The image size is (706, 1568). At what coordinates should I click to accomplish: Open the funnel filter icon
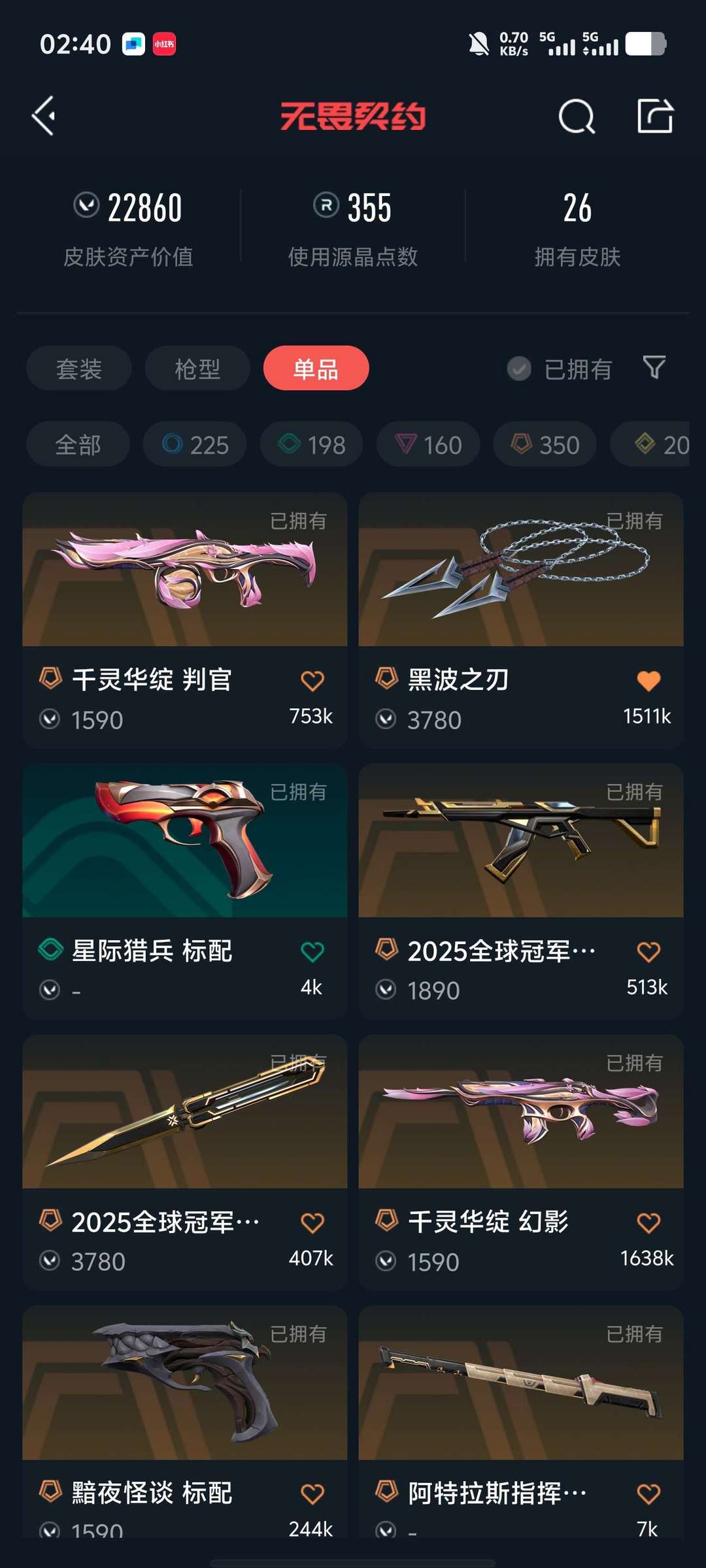tap(654, 367)
